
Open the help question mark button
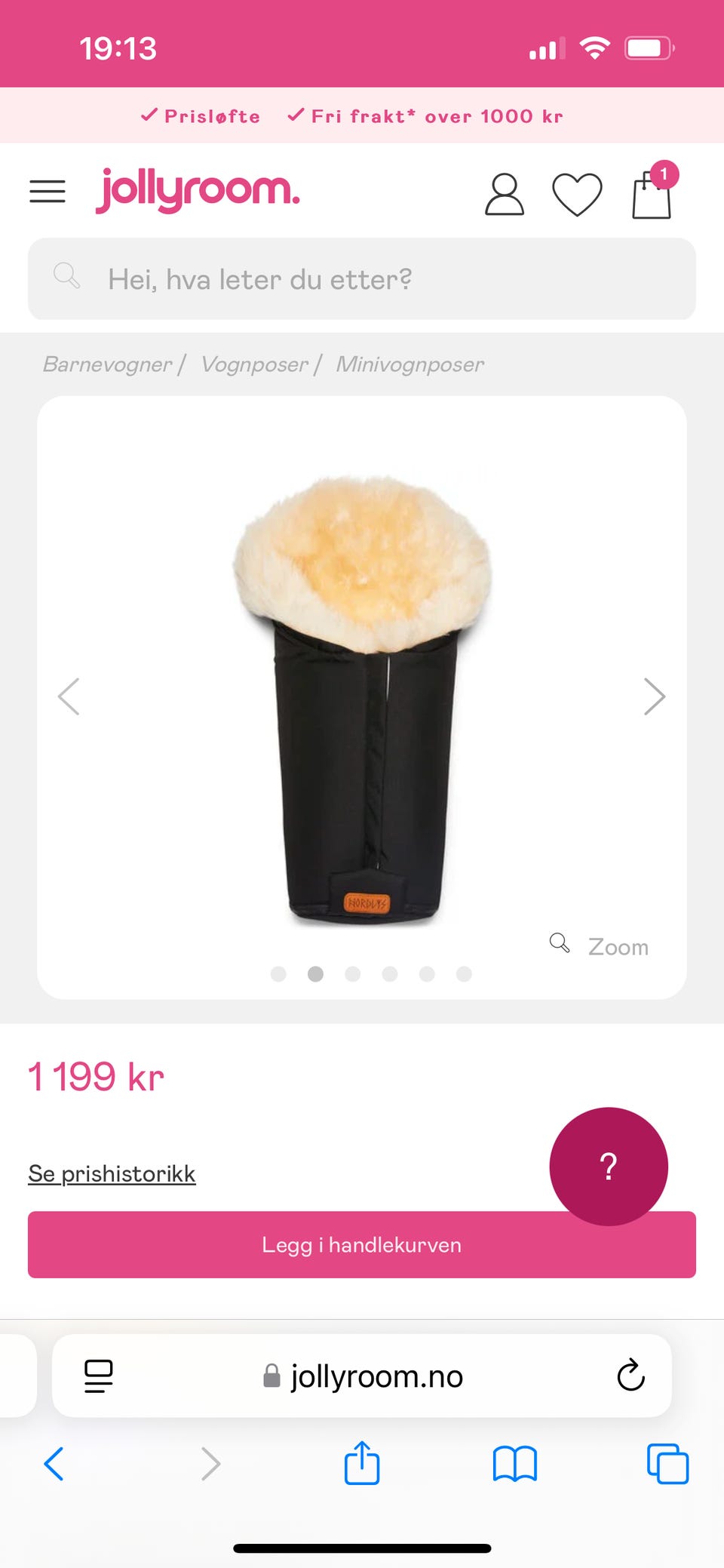(609, 1165)
